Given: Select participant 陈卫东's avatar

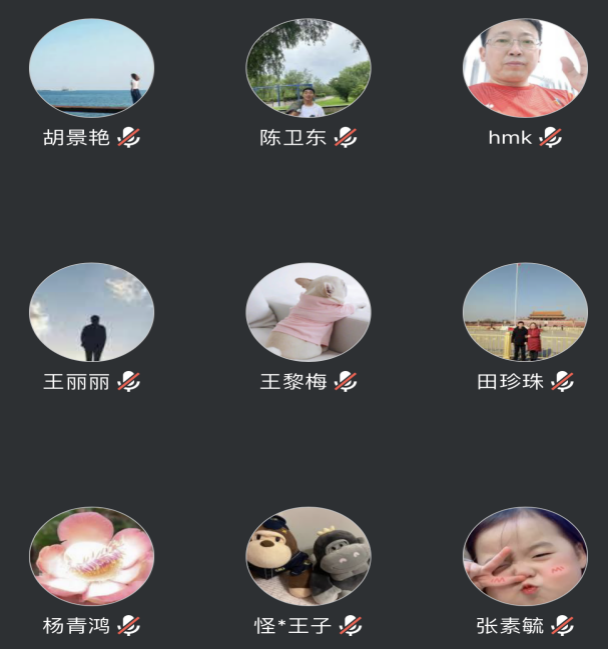Looking at the screenshot, I should tap(308, 68).
